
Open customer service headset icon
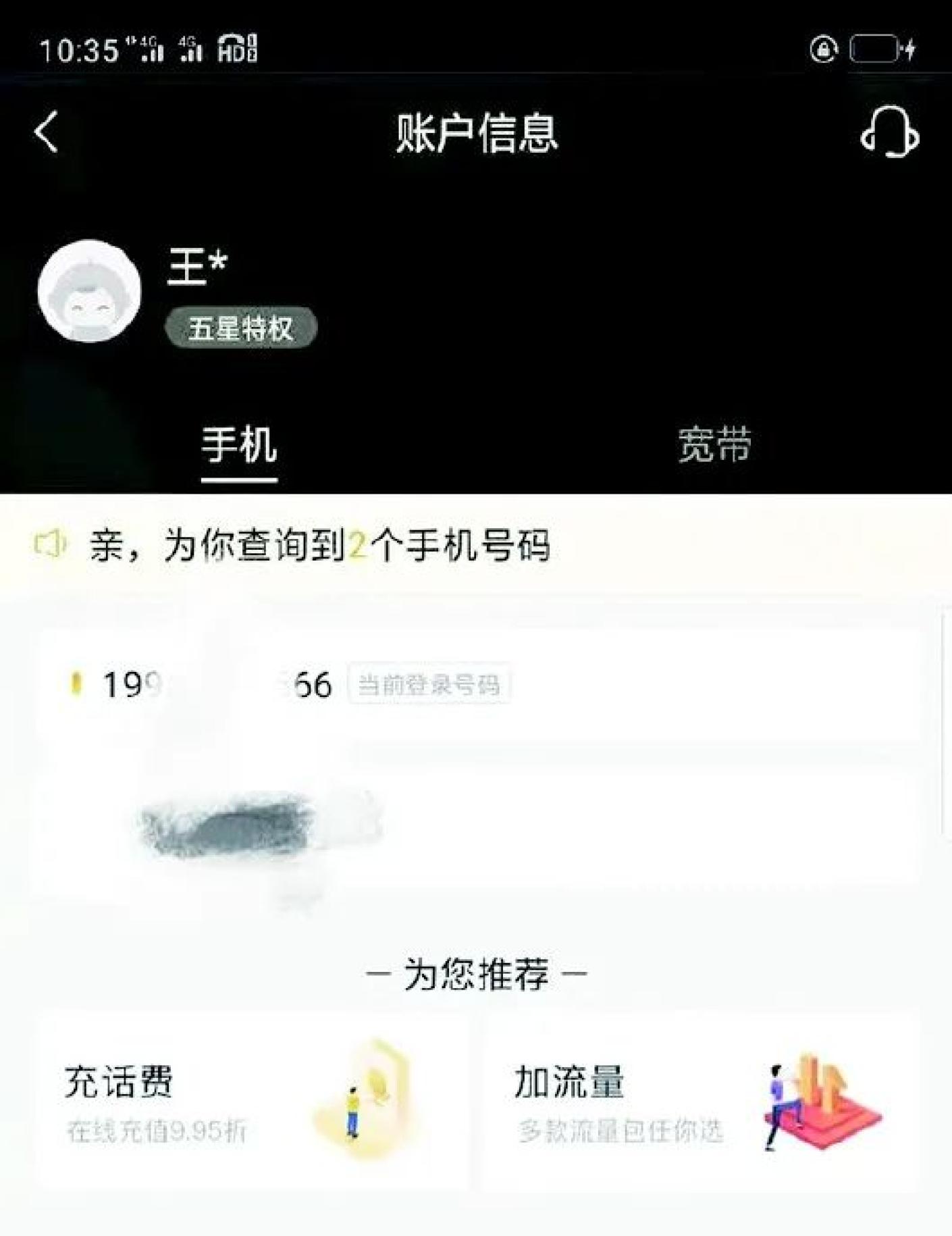click(x=889, y=132)
